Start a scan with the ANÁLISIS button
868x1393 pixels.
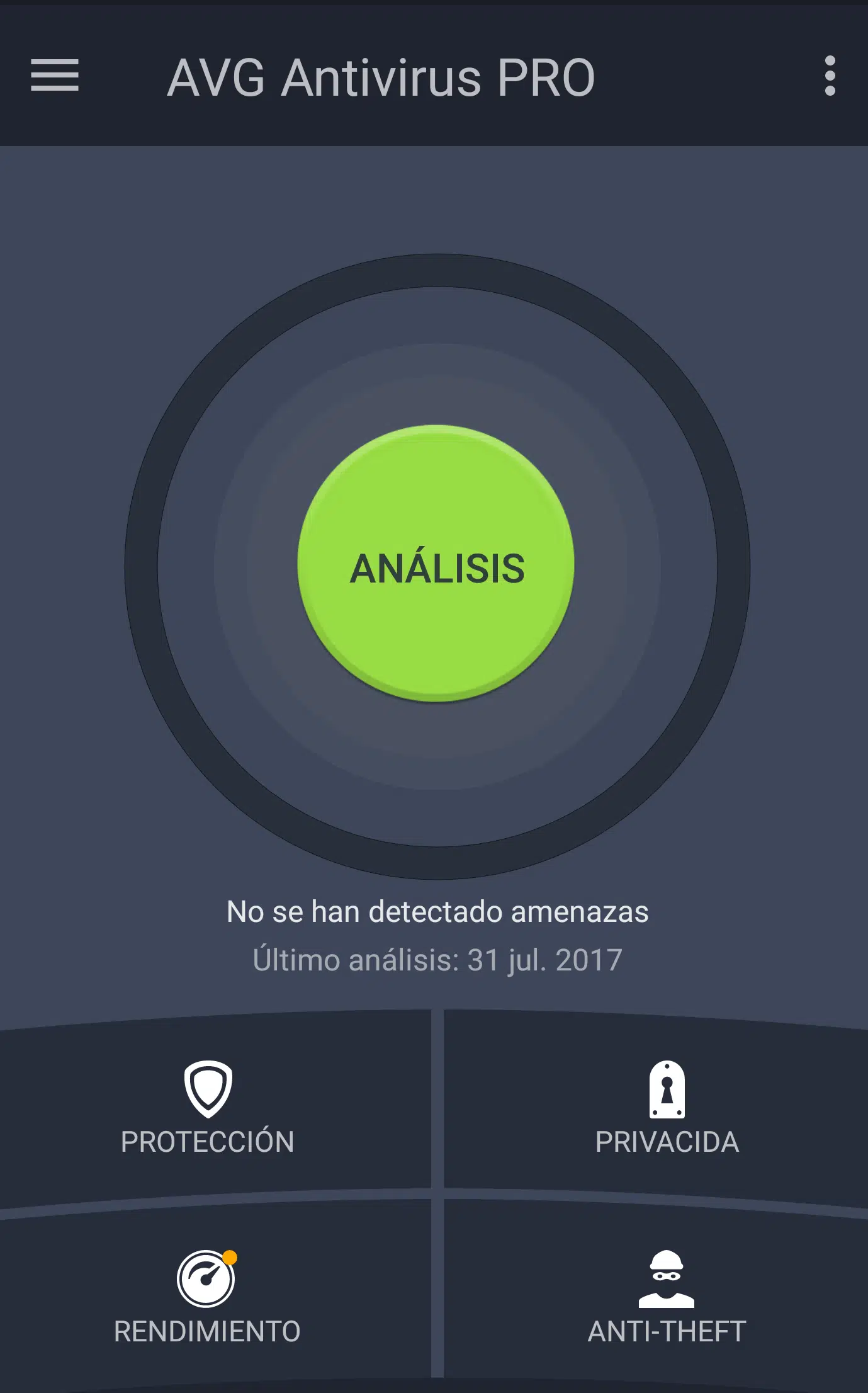coord(436,564)
